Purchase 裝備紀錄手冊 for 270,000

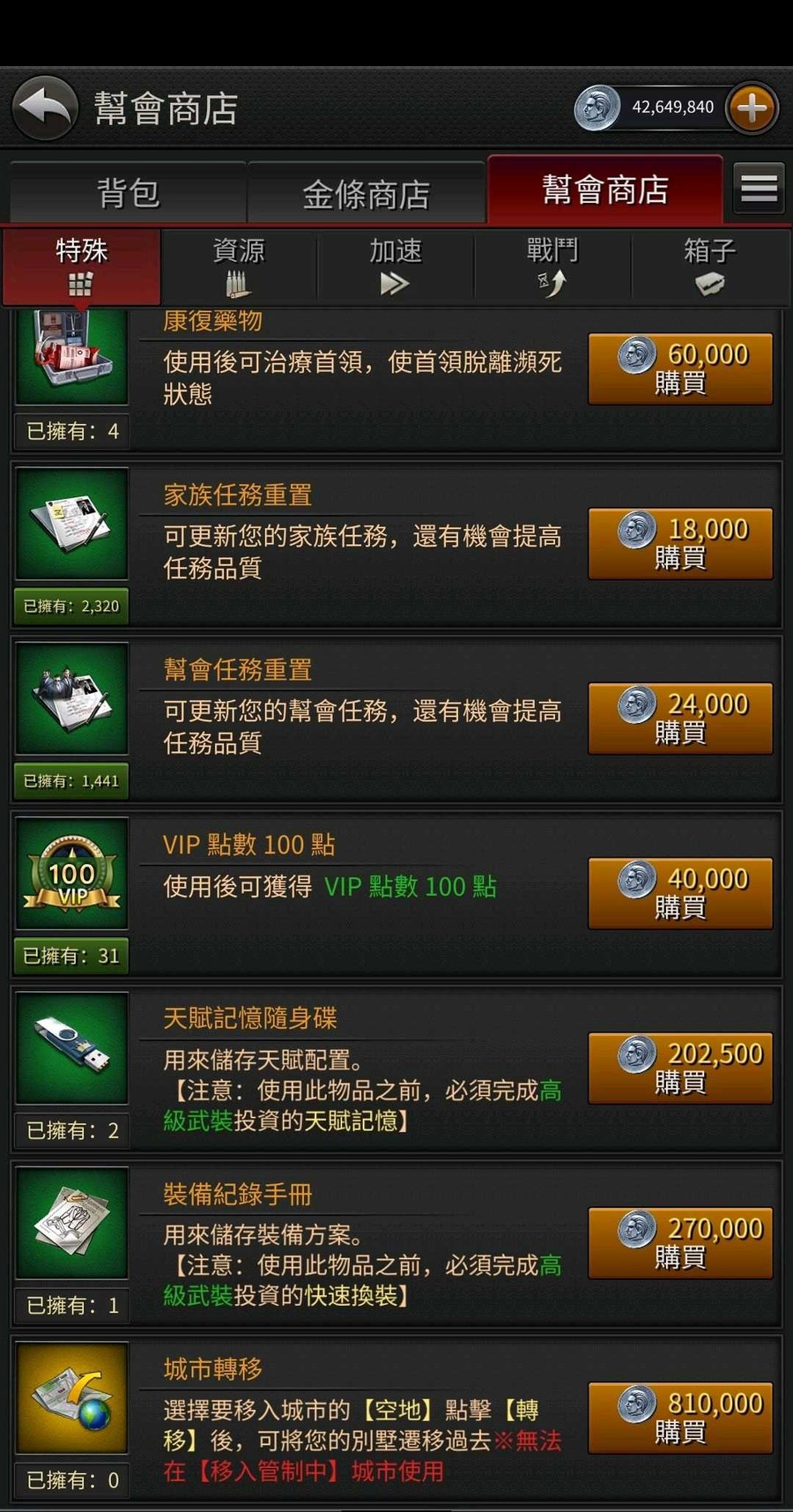[x=680, y=1242]
